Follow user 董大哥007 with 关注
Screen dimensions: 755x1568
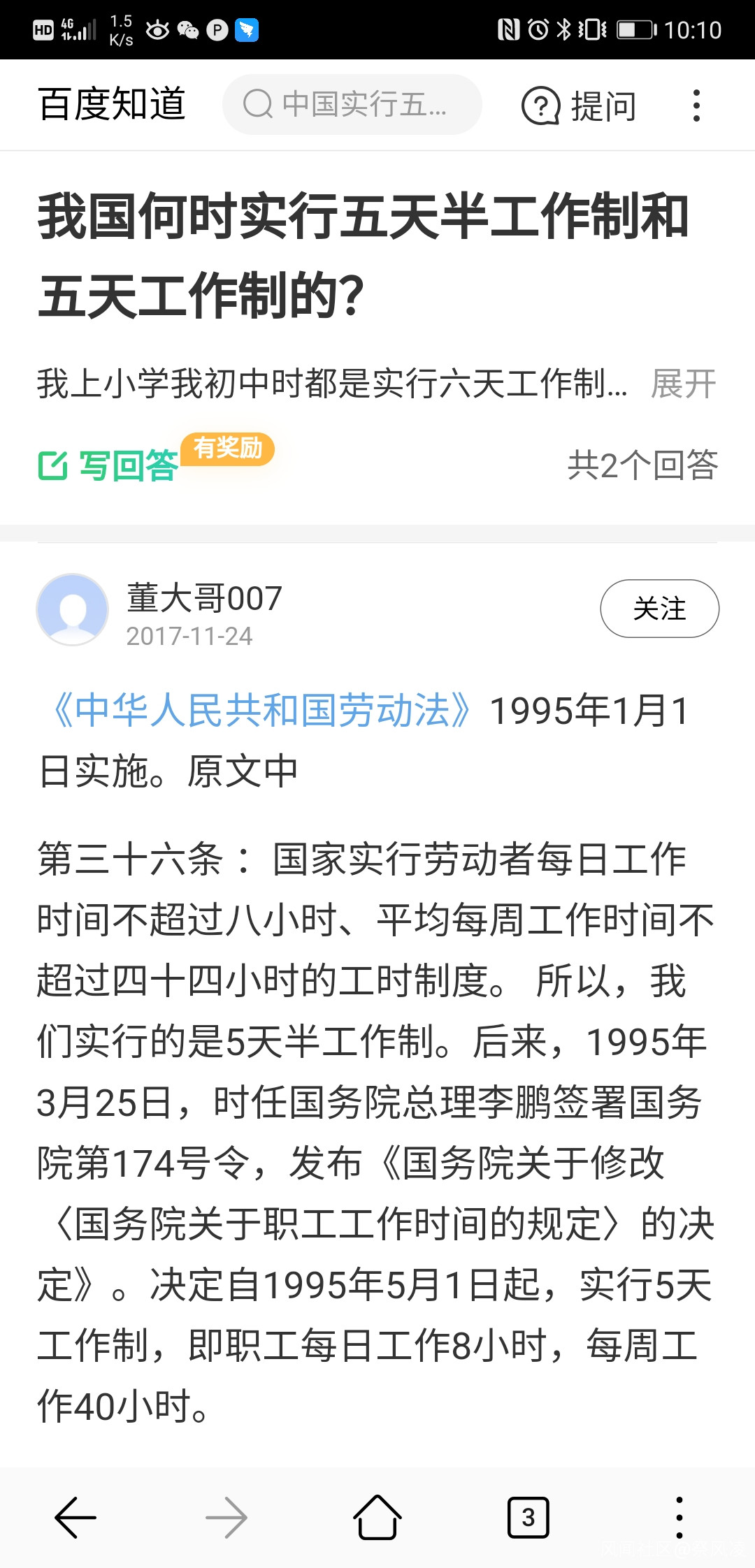(659, 609)
